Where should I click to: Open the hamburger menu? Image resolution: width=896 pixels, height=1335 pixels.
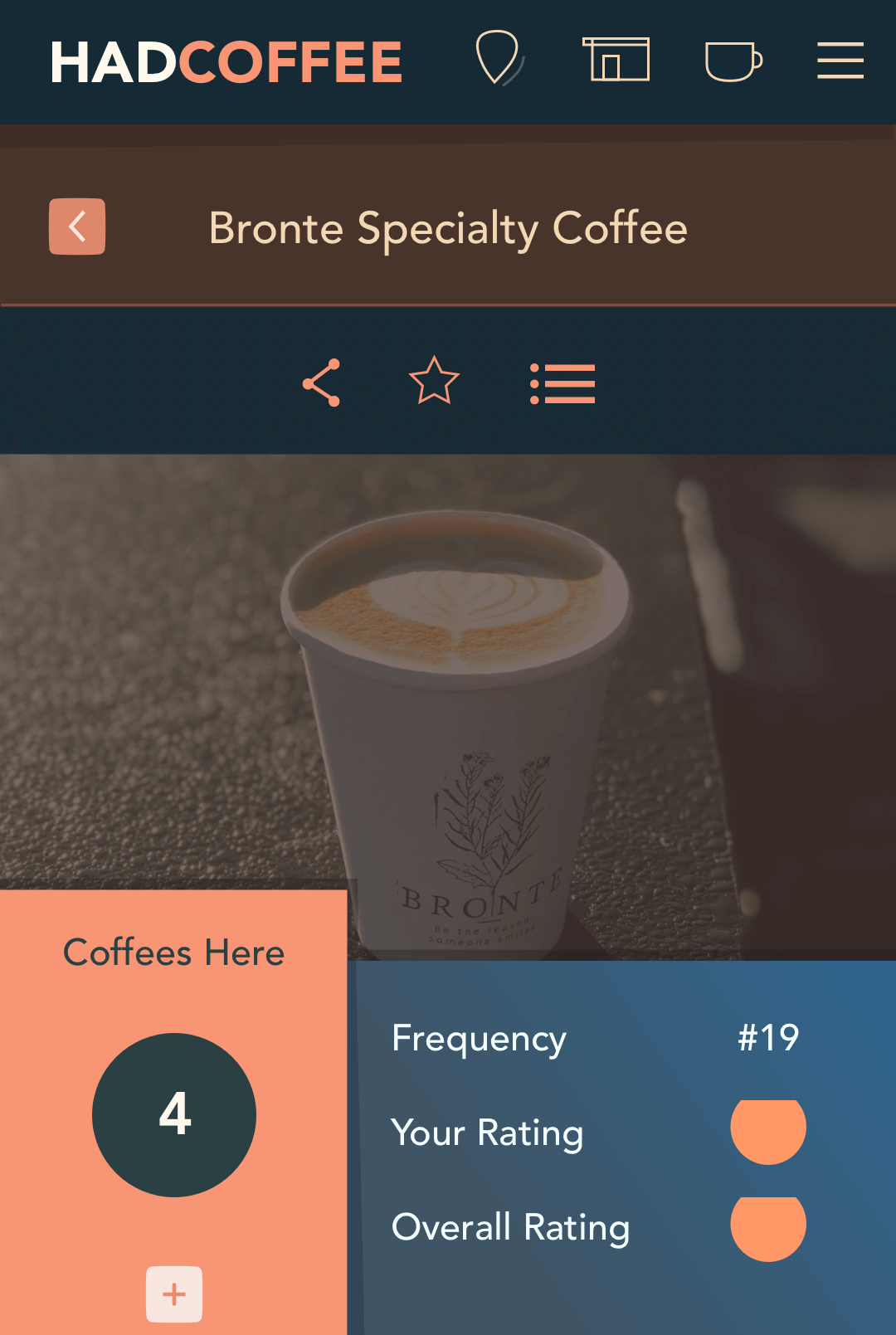[x=840, y=61]
